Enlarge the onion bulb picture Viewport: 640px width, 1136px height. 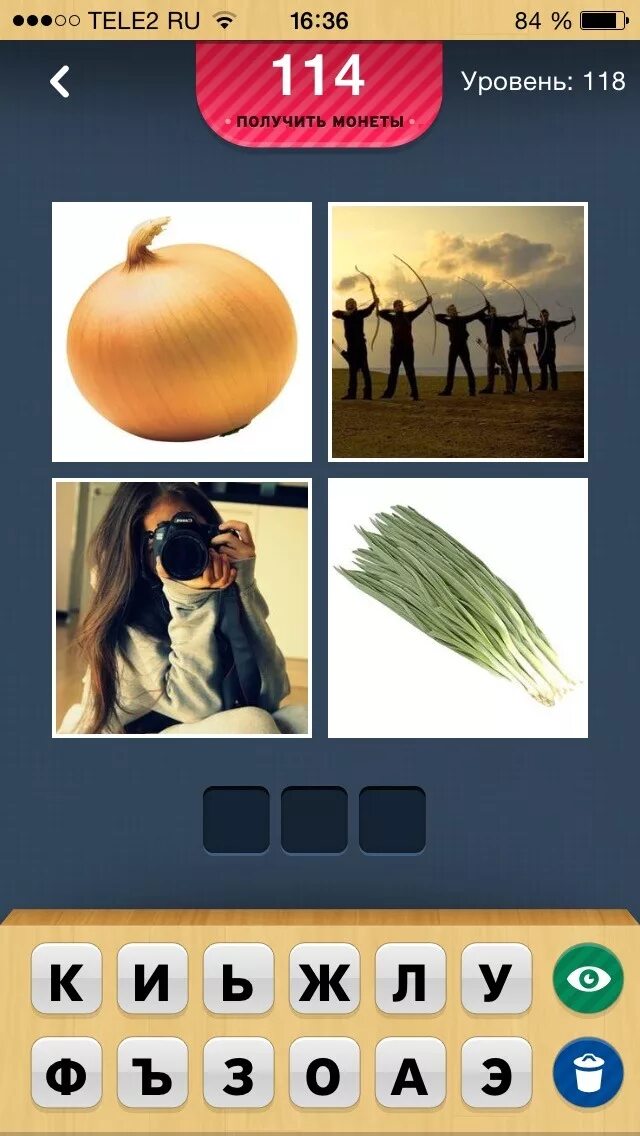(x=182, y=332)
